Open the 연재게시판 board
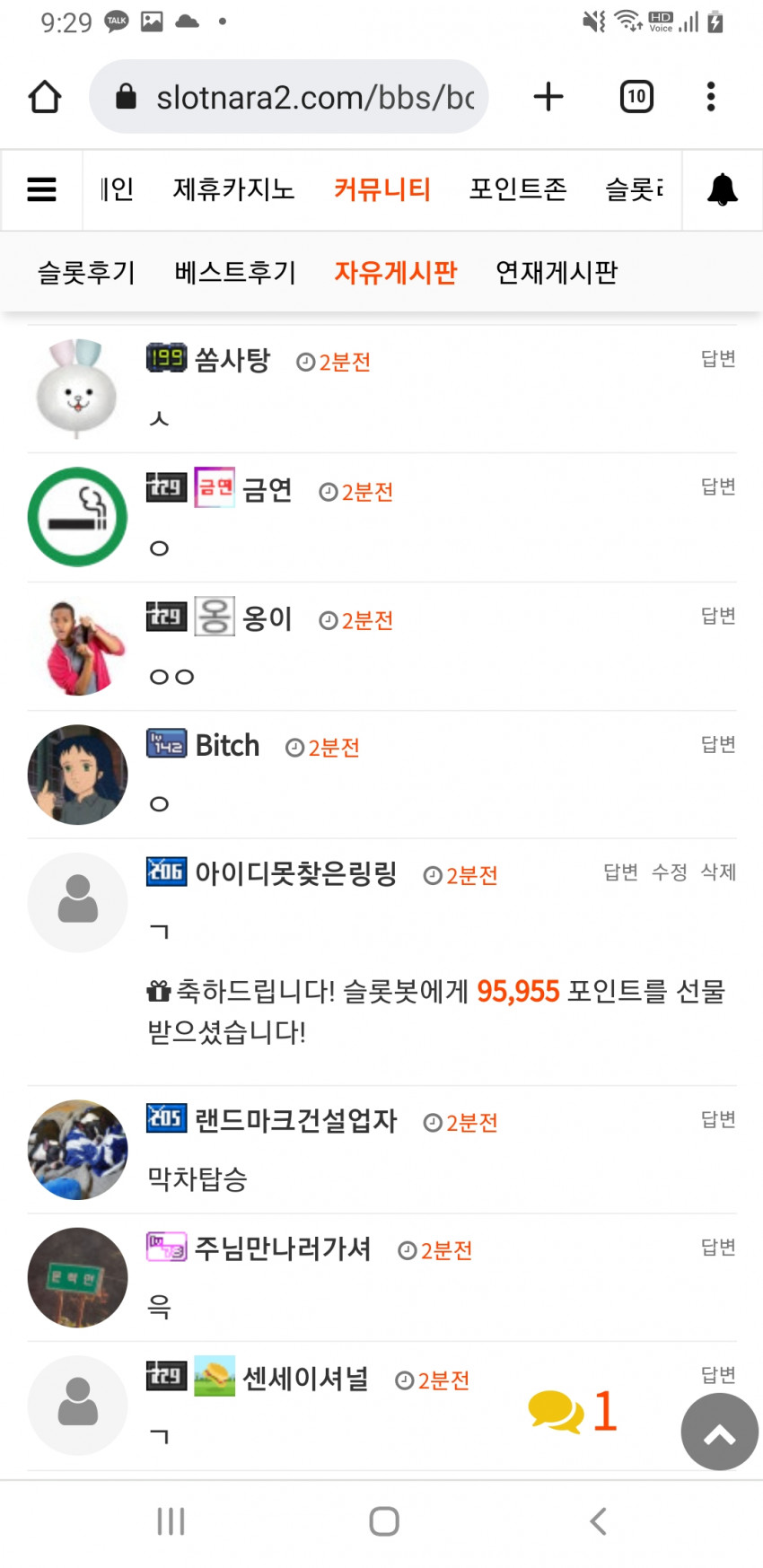 pos(557,272)
